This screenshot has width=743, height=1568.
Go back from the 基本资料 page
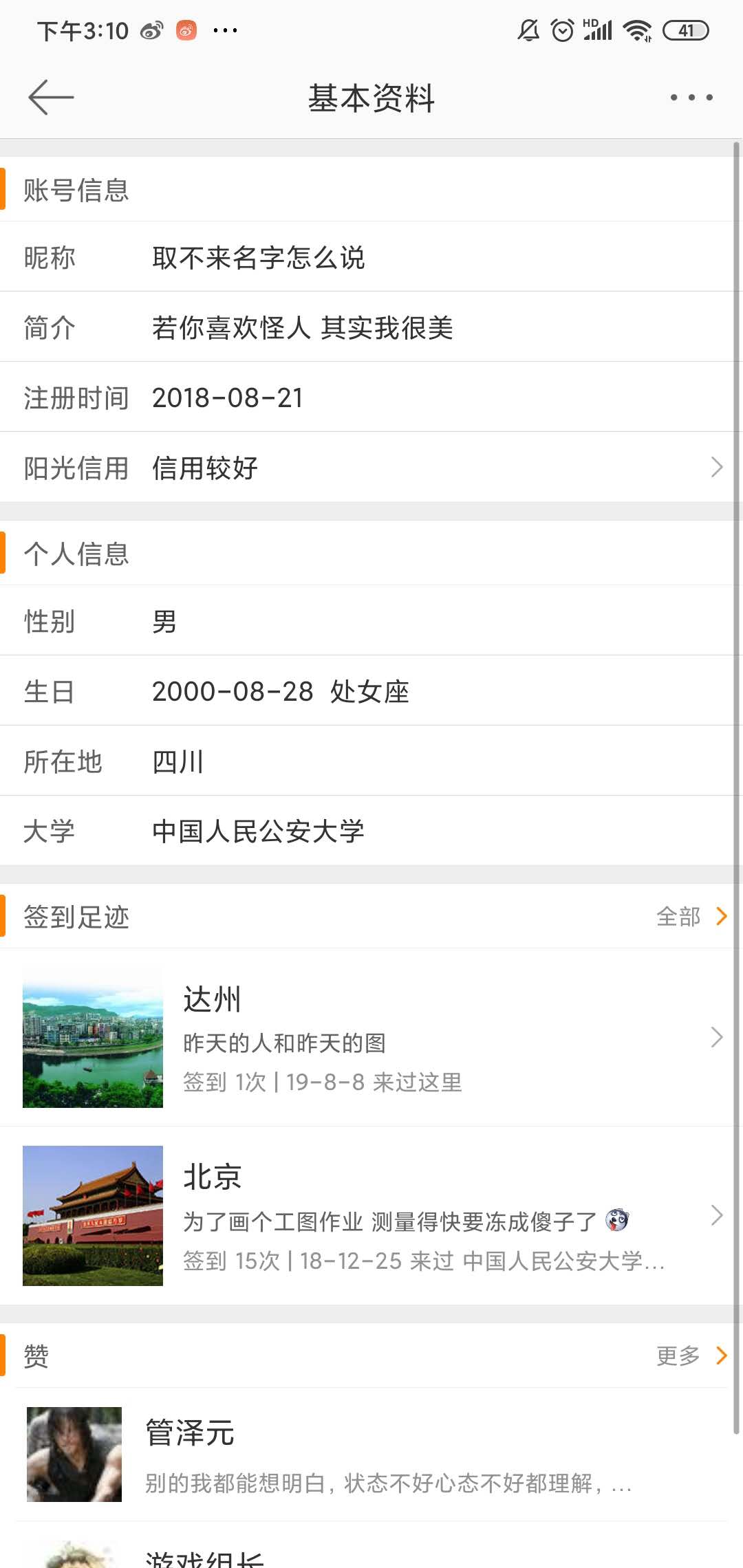point(50,97)
